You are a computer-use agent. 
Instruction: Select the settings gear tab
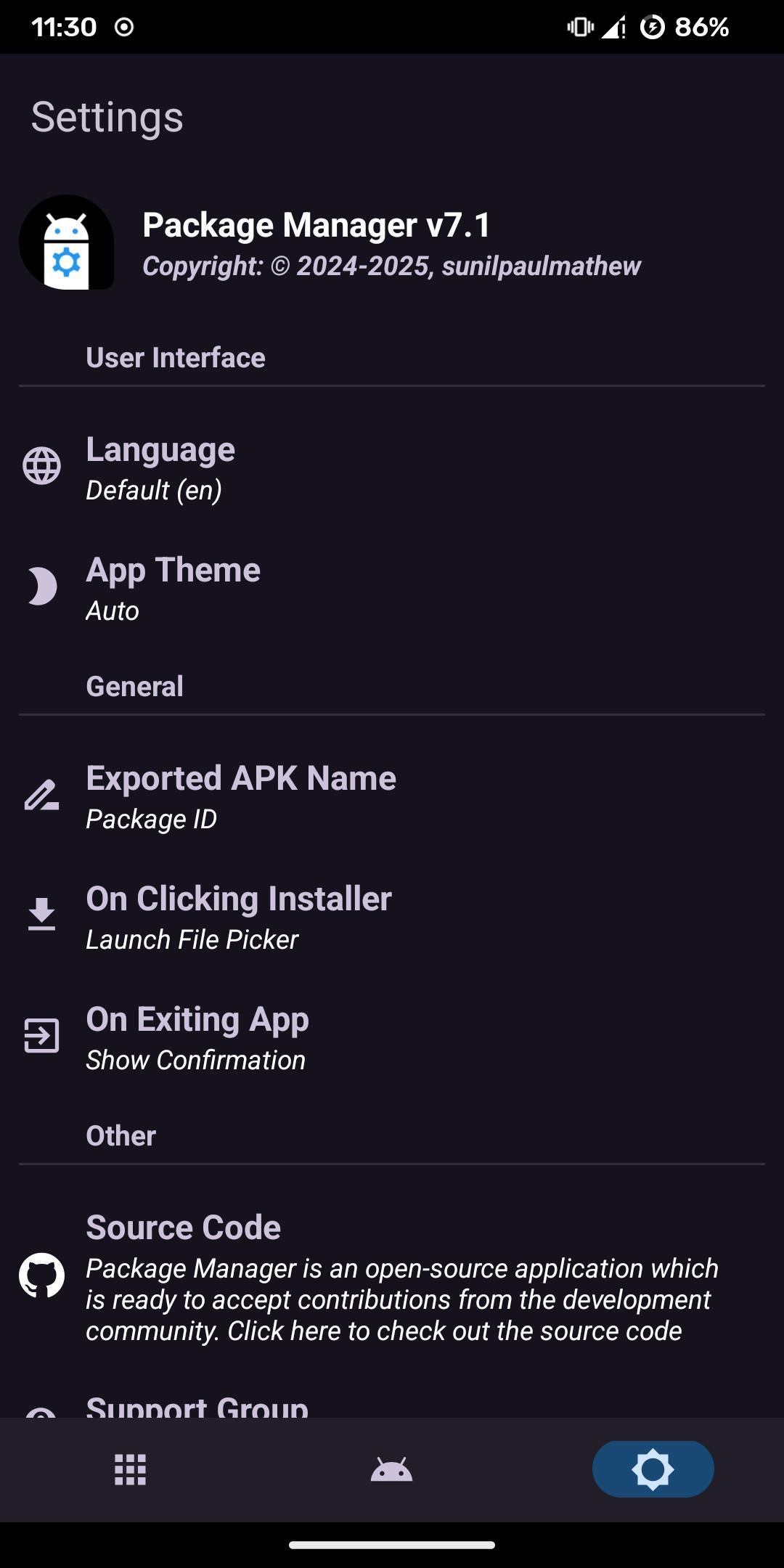pos(653,1470)
